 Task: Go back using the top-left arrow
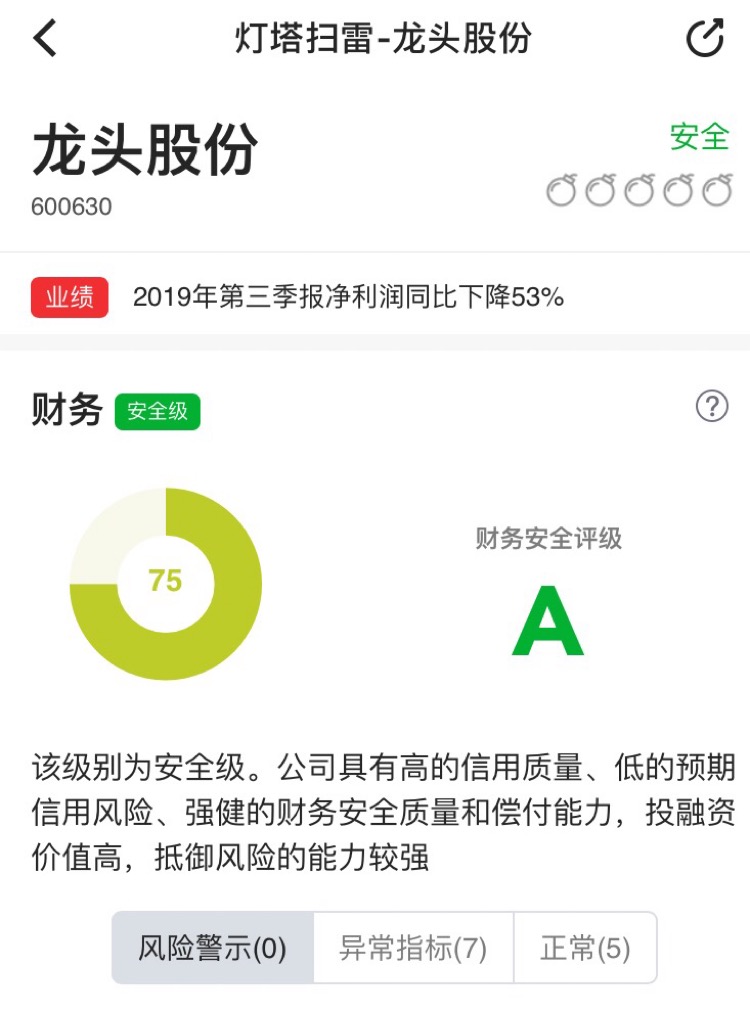46,39
